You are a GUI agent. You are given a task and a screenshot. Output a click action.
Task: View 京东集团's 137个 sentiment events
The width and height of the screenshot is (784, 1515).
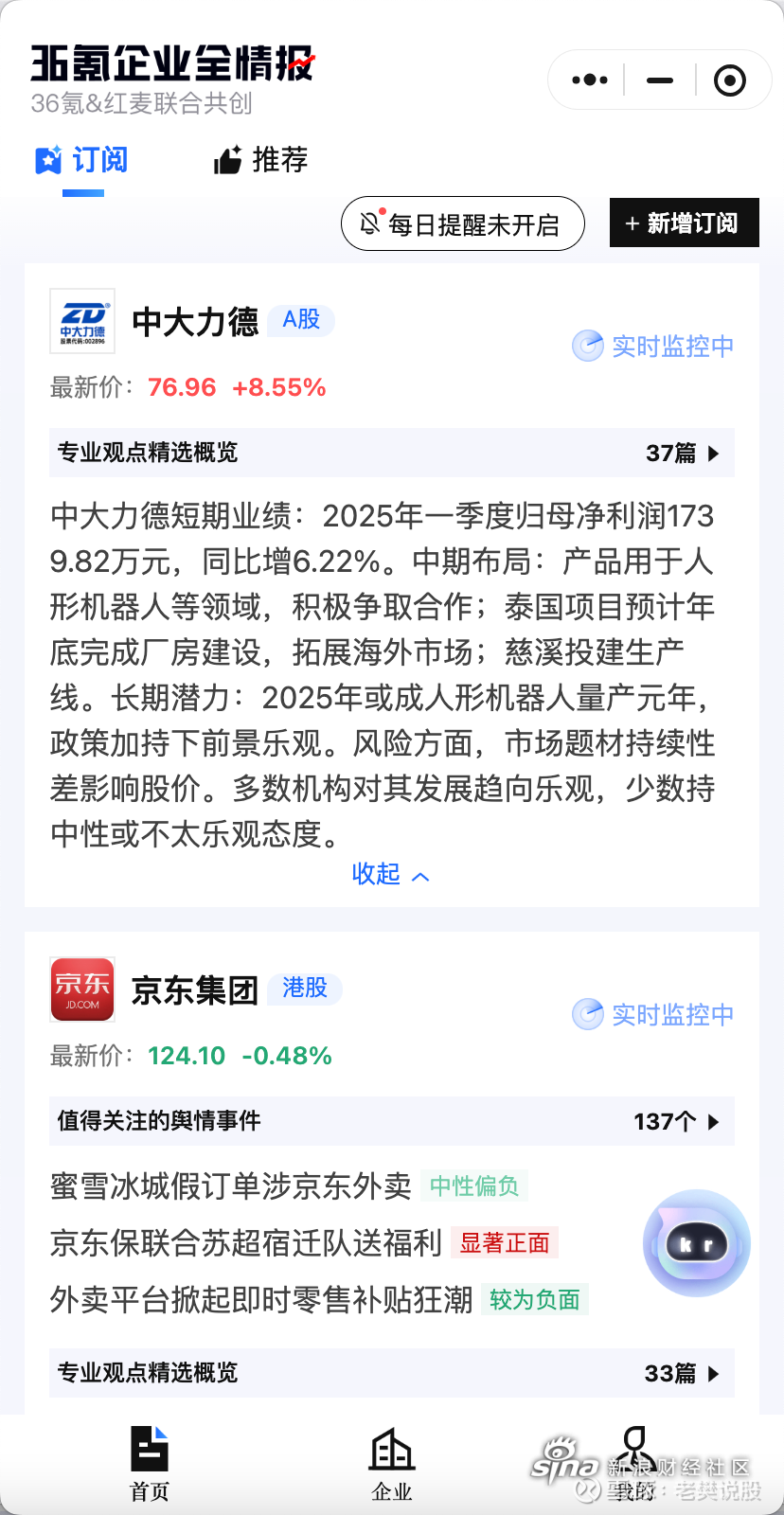point(676,1122)
